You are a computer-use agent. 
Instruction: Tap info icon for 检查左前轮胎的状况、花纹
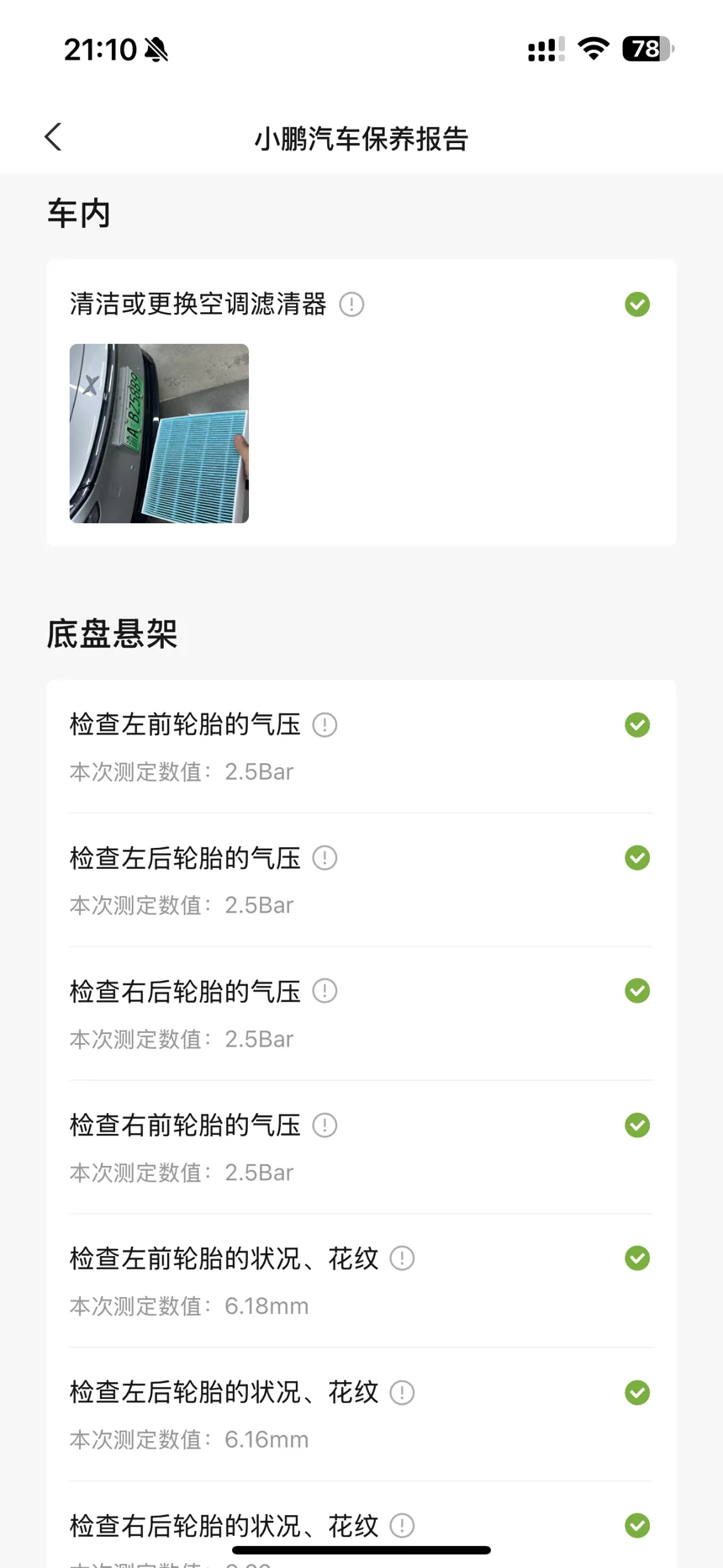tap(403, 1258)
